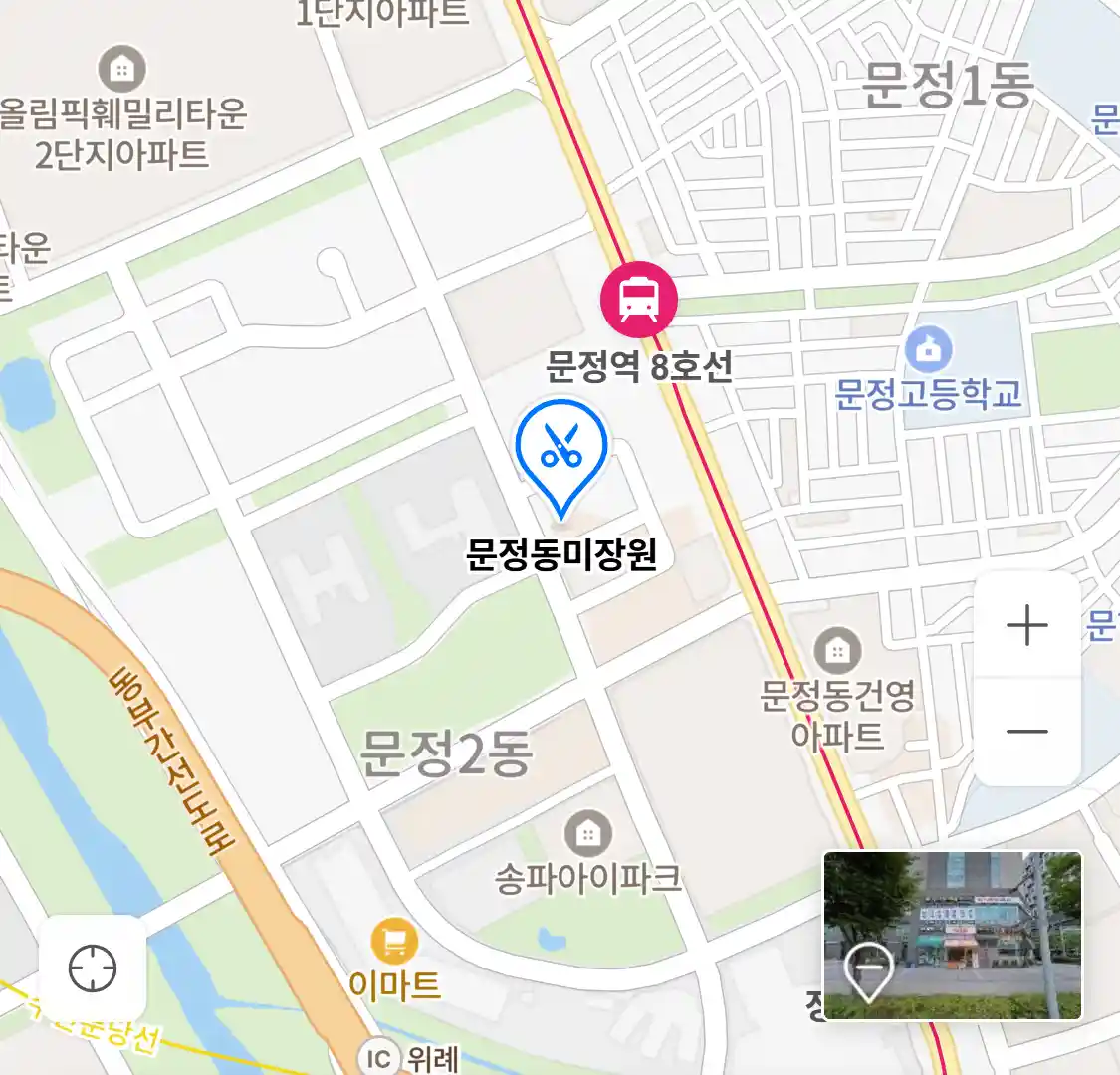The image size is (1120, 1075).
Task: Tap the 문정동건영아파트 marker
Action: pyautogui.click(x=837, y=651)
